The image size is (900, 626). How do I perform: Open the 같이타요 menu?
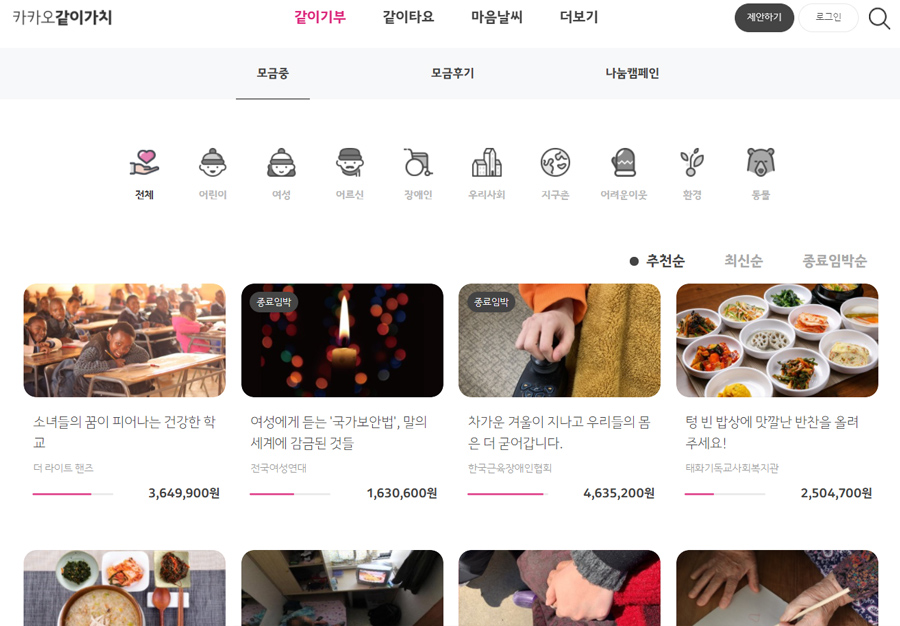point(408,17)
